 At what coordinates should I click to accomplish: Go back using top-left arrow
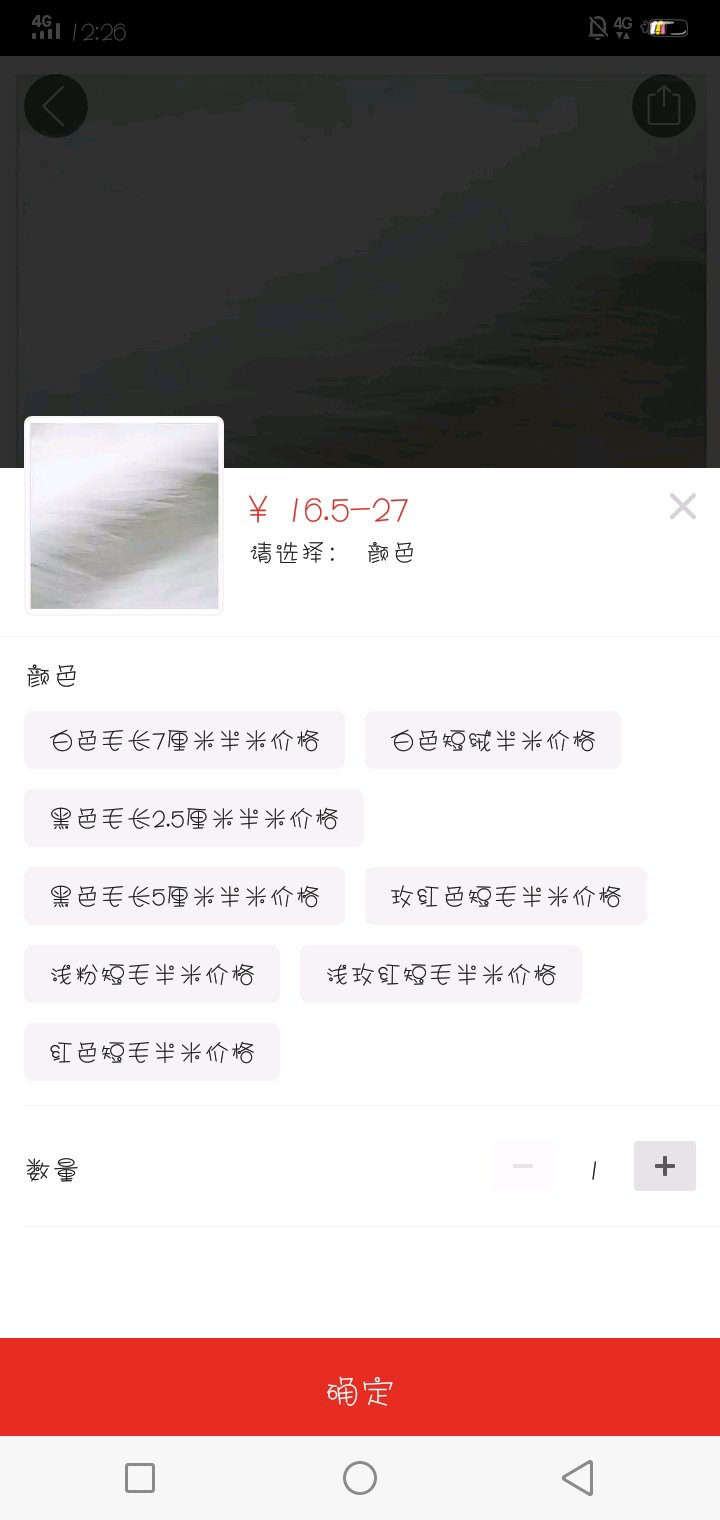pos(55,106)
